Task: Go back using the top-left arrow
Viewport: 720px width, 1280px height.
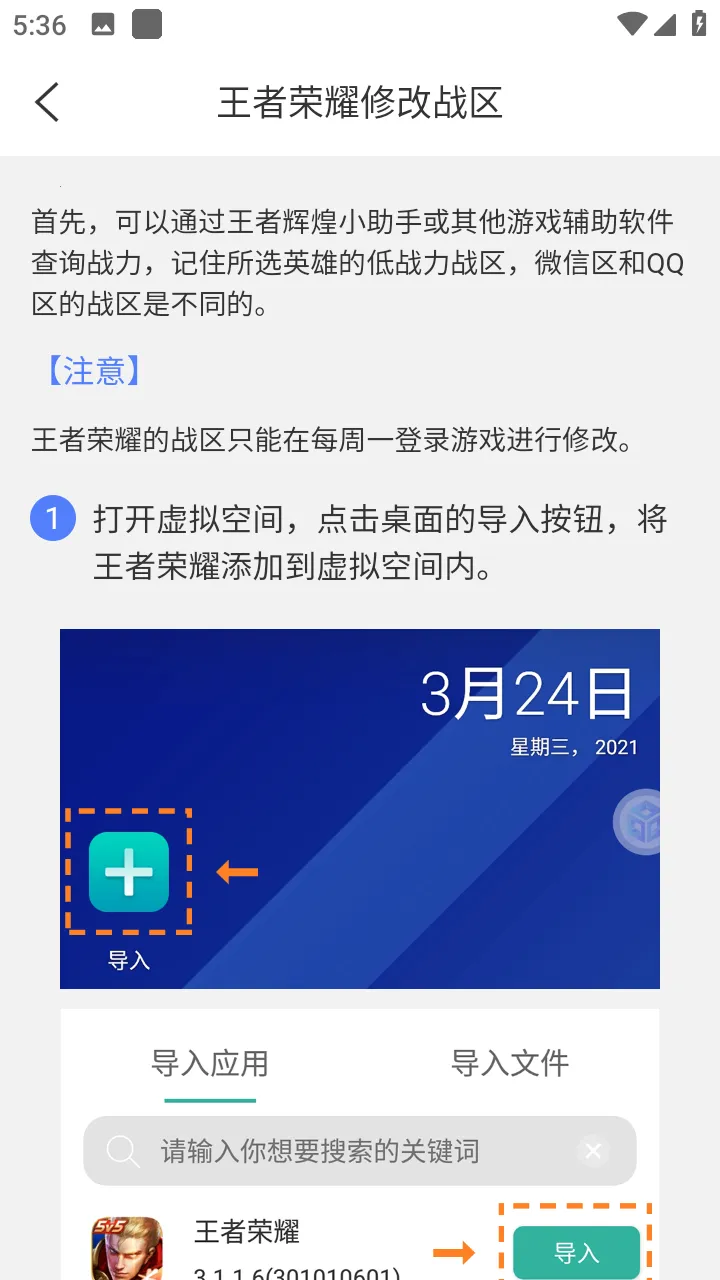Action: pos(47,102)
